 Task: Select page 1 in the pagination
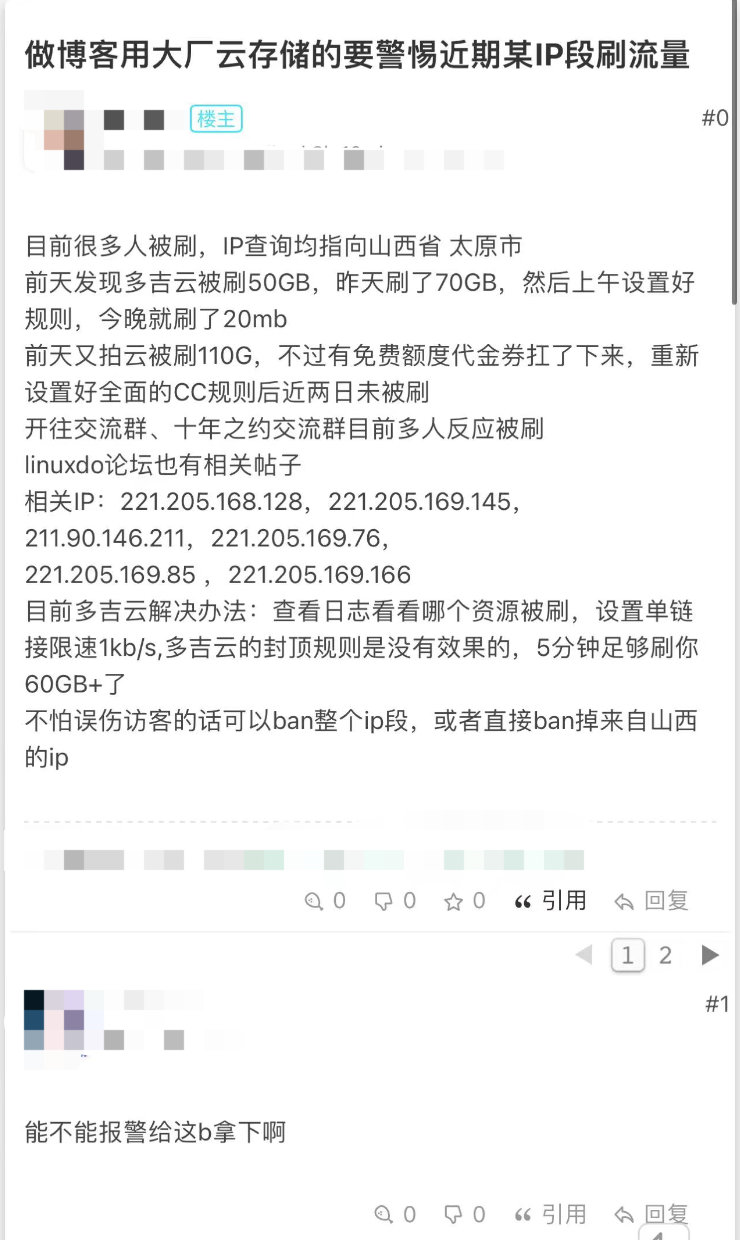[627, 956]
